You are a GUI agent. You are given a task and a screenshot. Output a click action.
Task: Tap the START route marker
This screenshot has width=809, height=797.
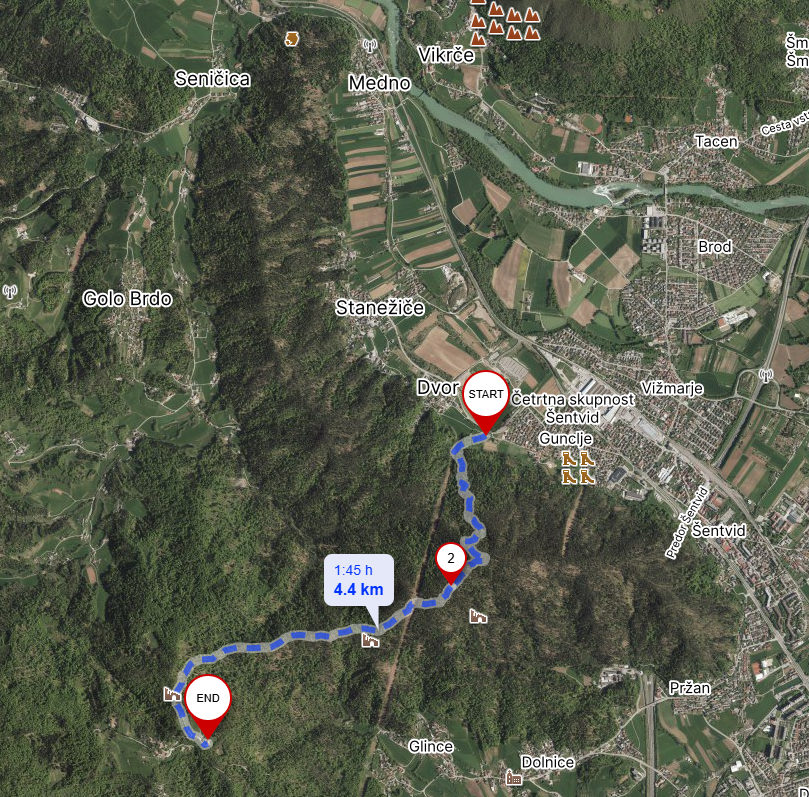click(x=486, y=396)
